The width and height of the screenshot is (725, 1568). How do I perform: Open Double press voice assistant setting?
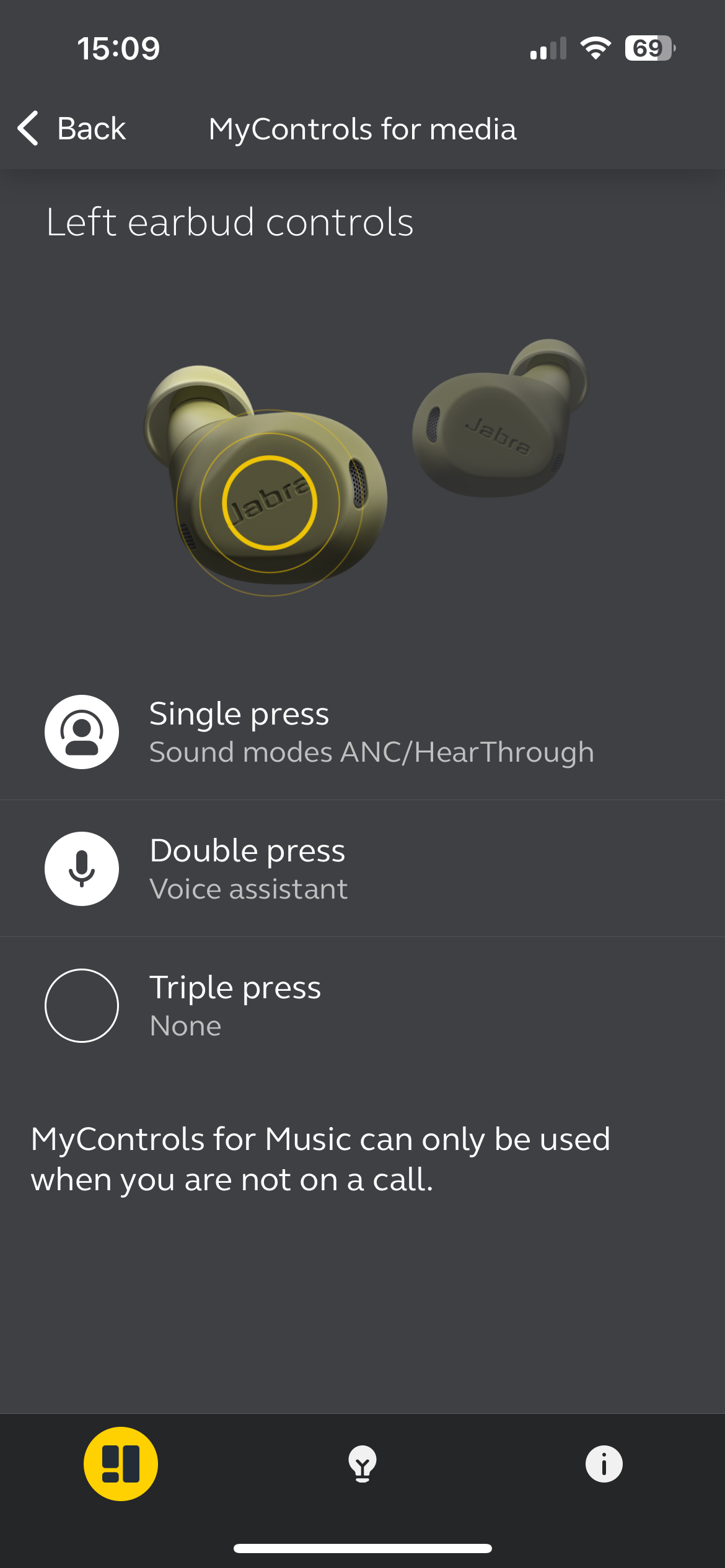click(x=362, y=869)
